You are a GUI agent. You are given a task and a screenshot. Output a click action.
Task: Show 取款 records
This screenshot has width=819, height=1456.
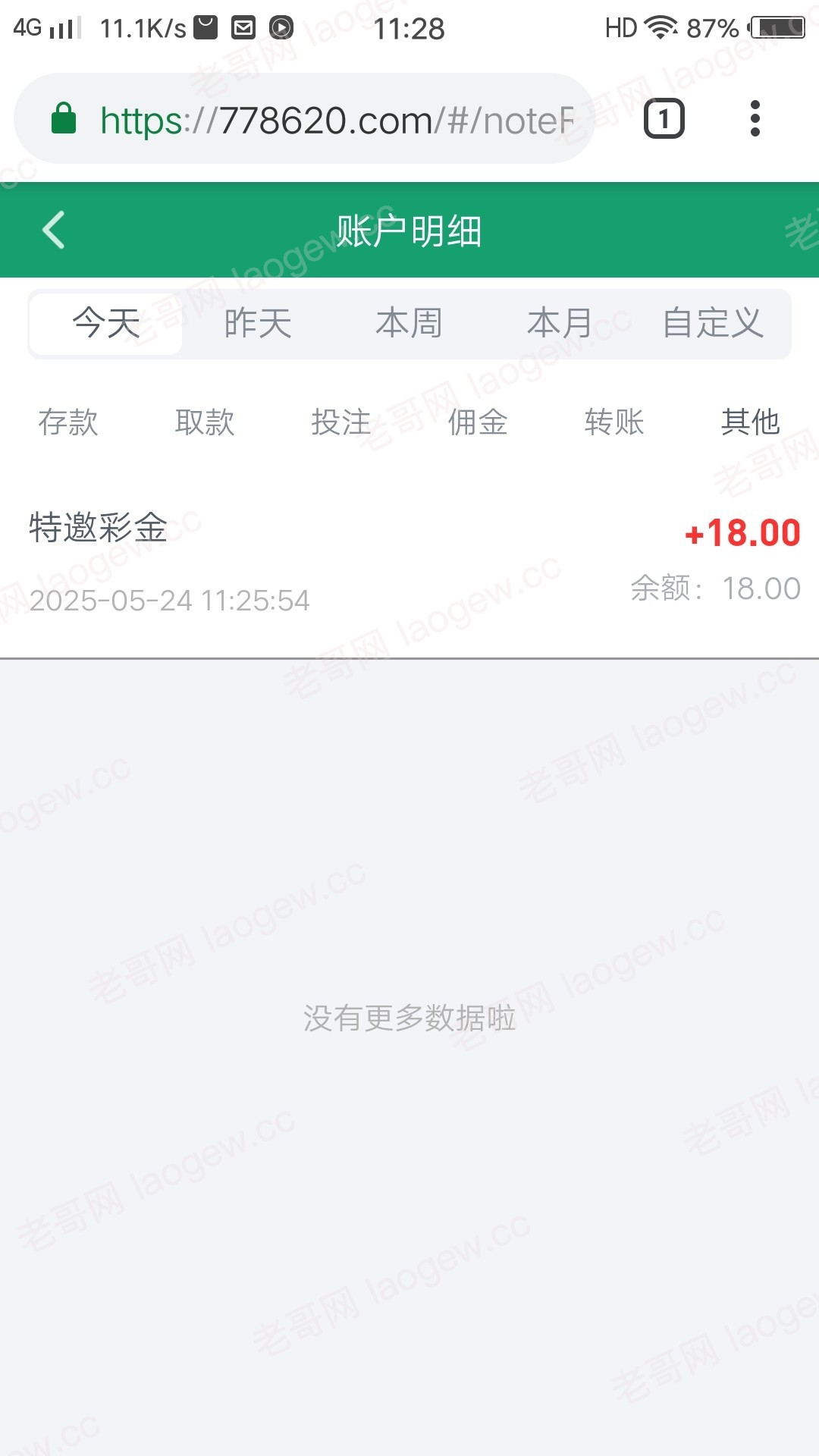(x=205, y=422)
